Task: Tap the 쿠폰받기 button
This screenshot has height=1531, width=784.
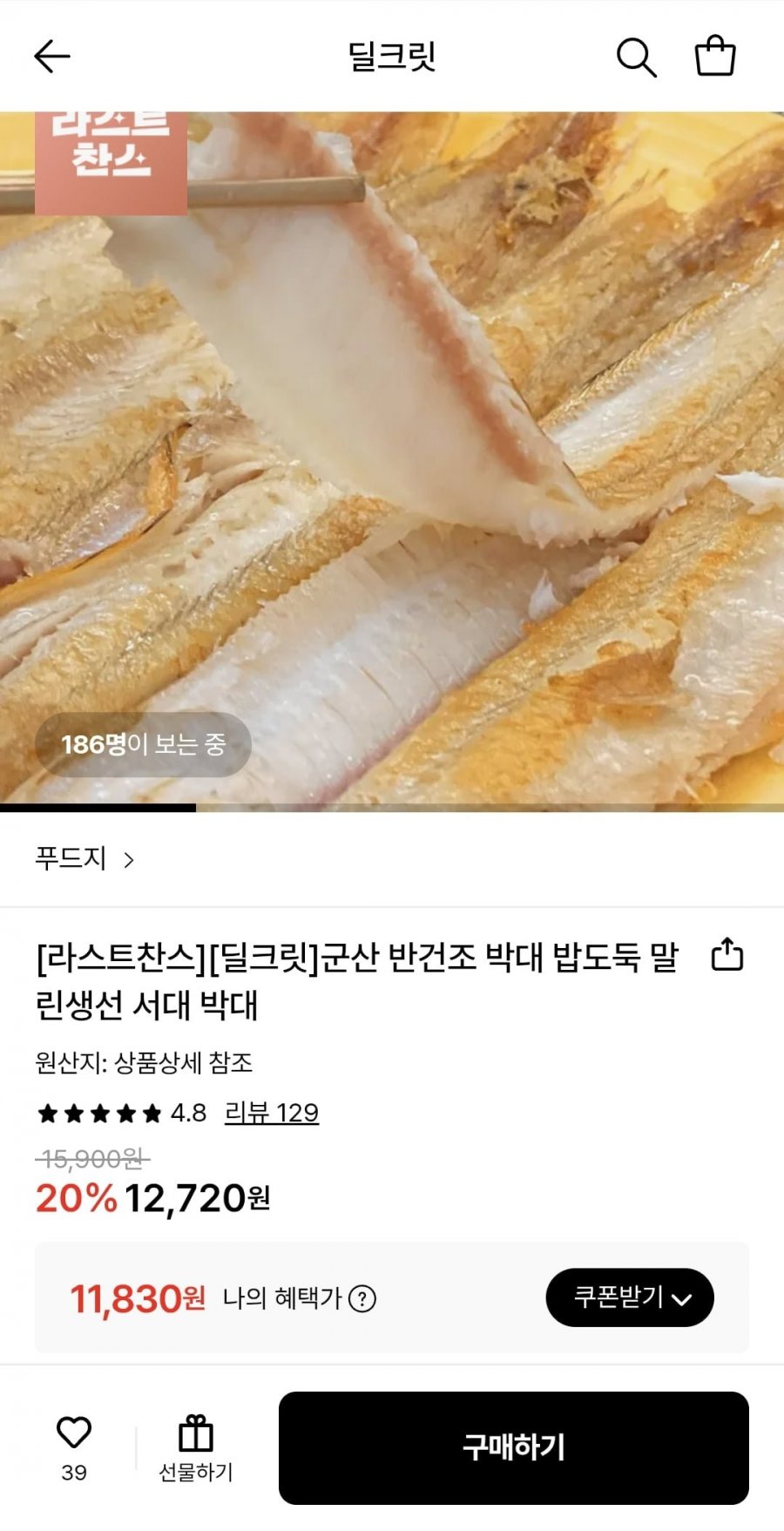Action: pyautogui.click(x=629, y=1297)
